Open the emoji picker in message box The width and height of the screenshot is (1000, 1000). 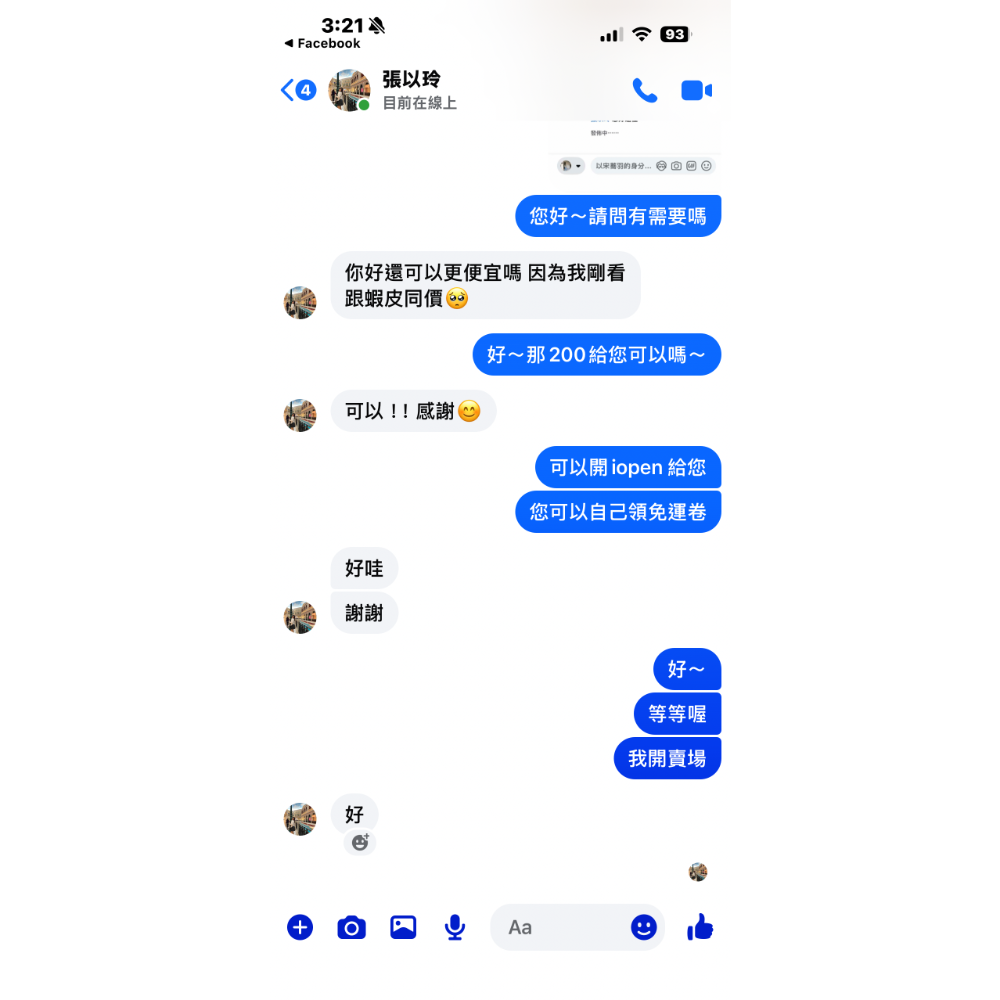click(643, 927)
